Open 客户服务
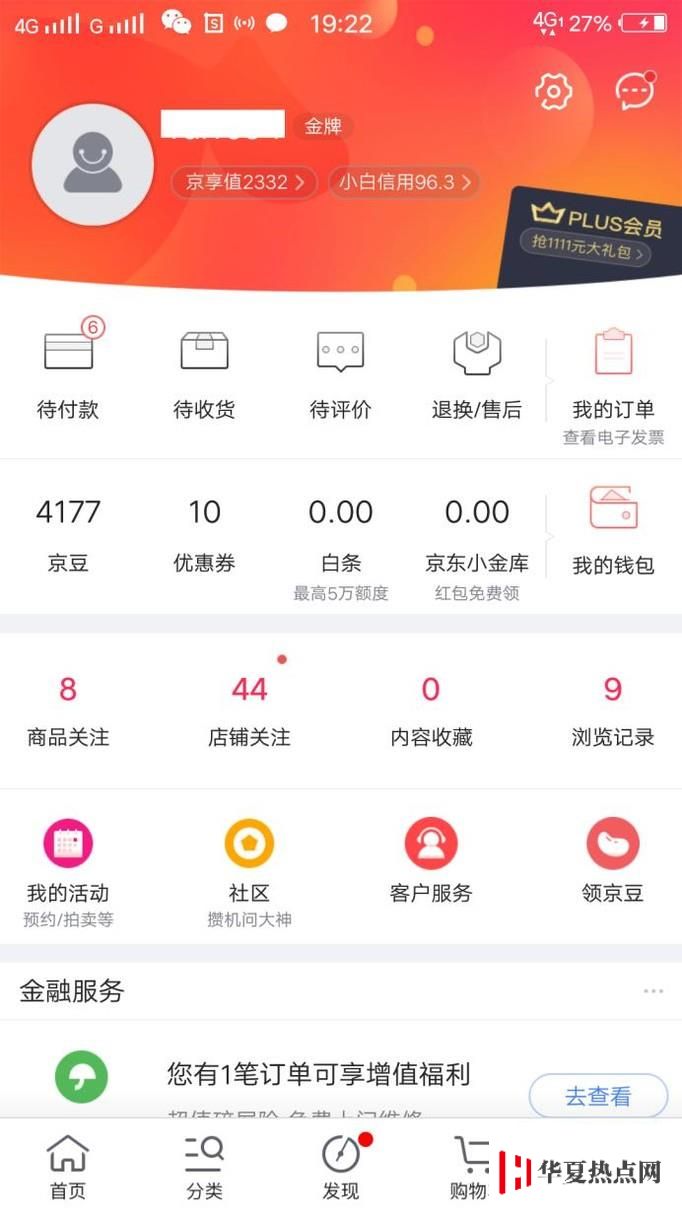682x1212 pixels. [431, 860]
